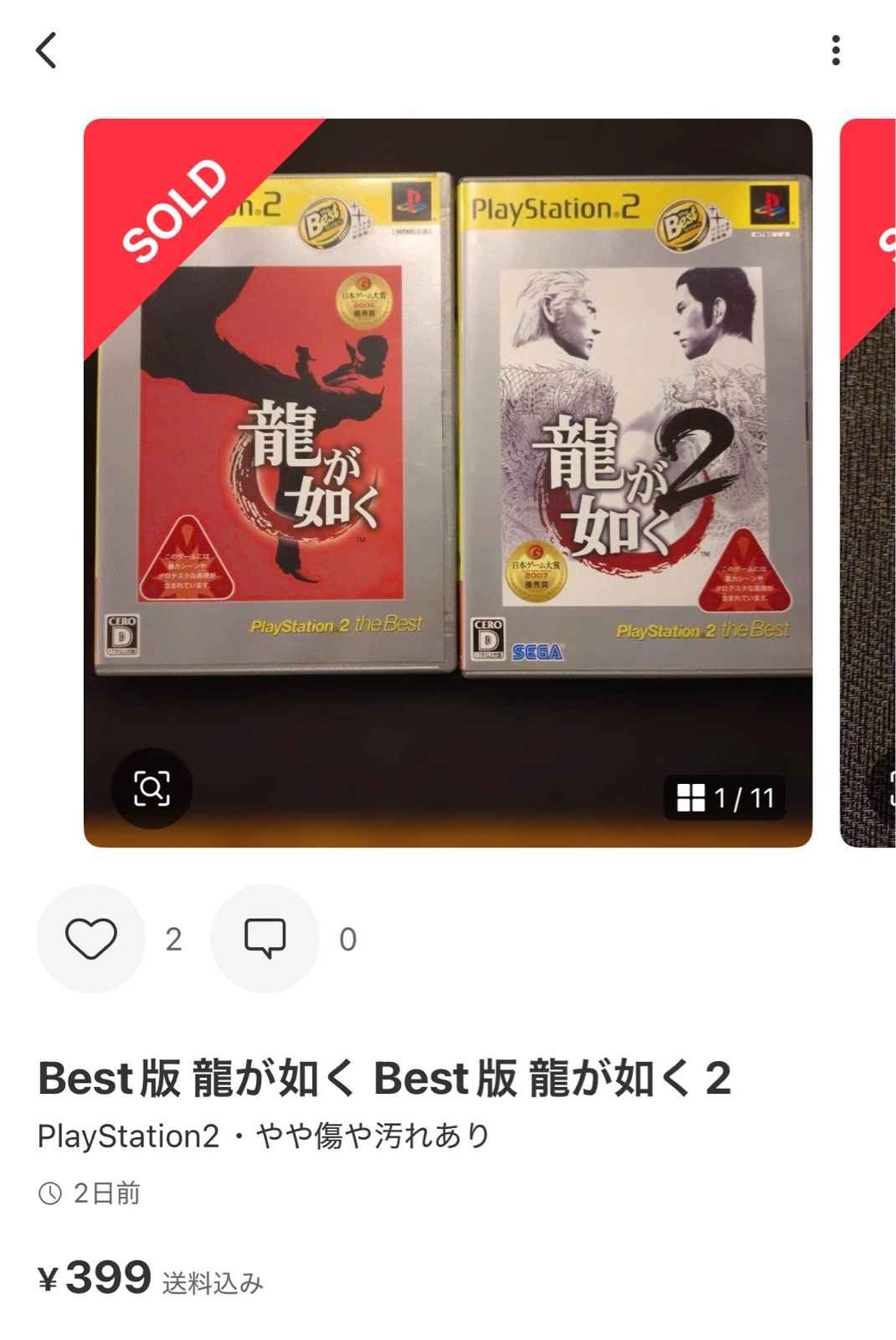
Task: Go back using the top arrow
Action: (47, 50)
